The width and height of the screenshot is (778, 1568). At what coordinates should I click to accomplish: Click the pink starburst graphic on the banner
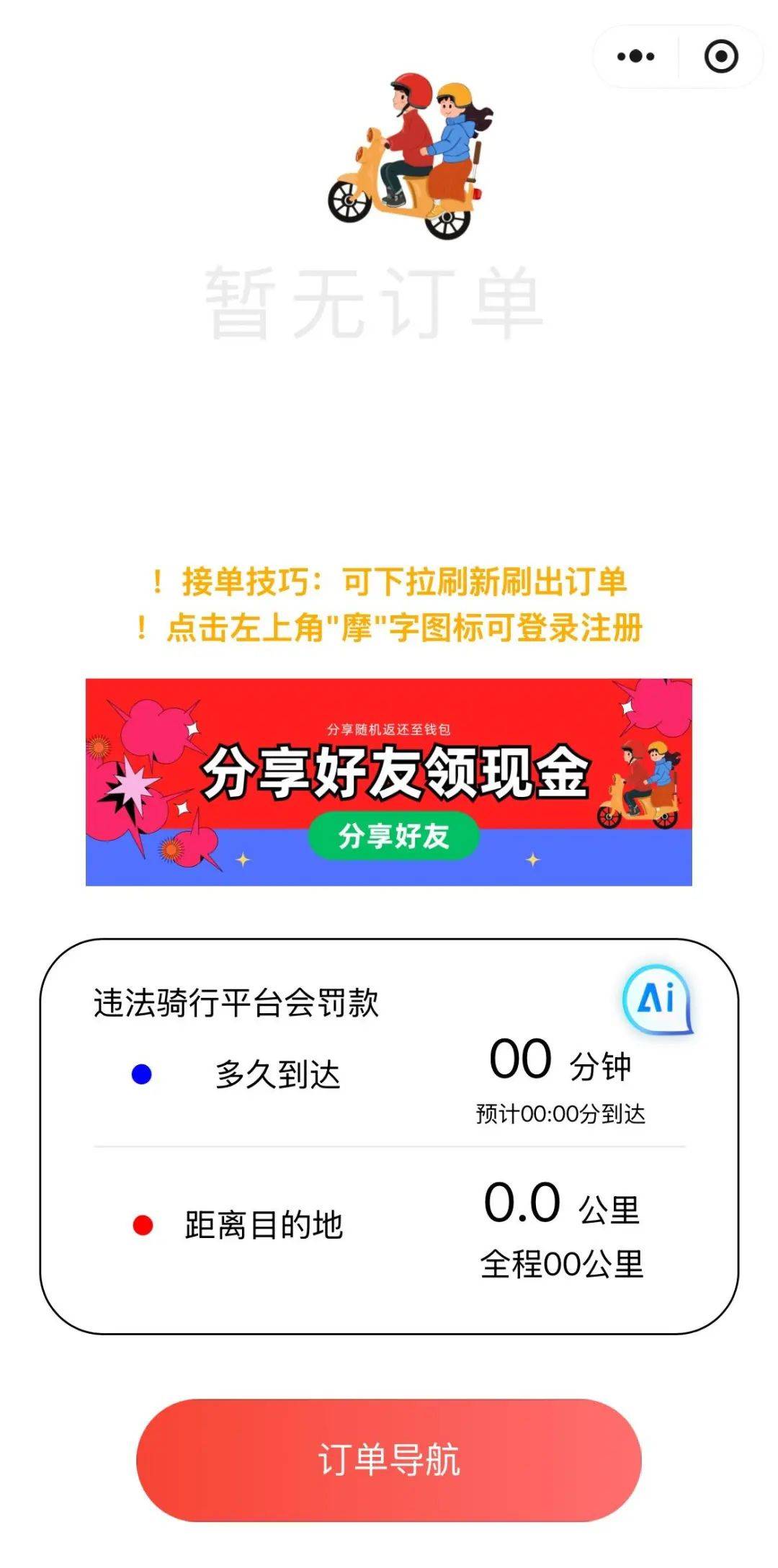click(x=128, y=783)
